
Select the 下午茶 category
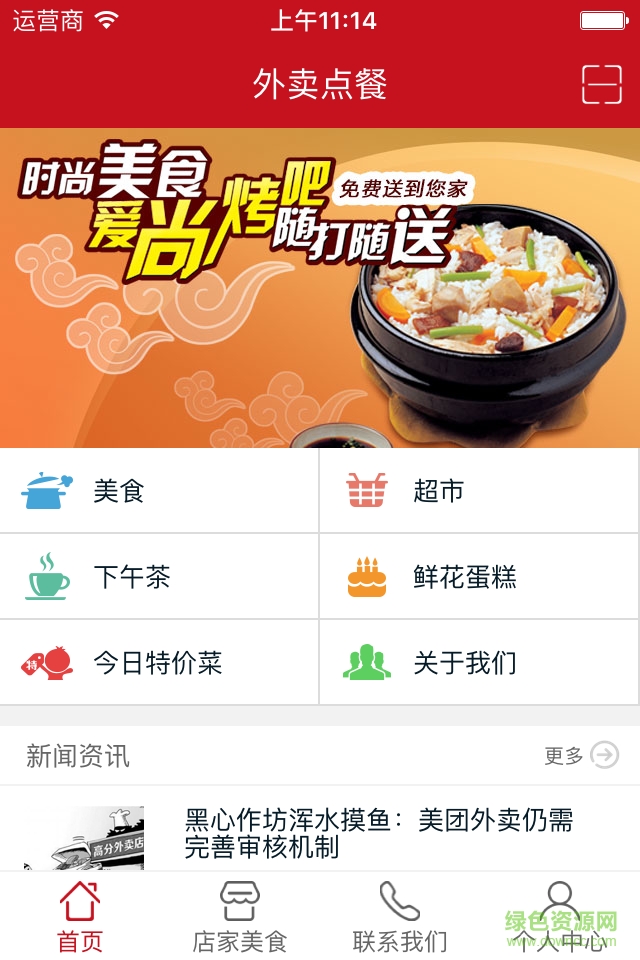tap(160, 577)
